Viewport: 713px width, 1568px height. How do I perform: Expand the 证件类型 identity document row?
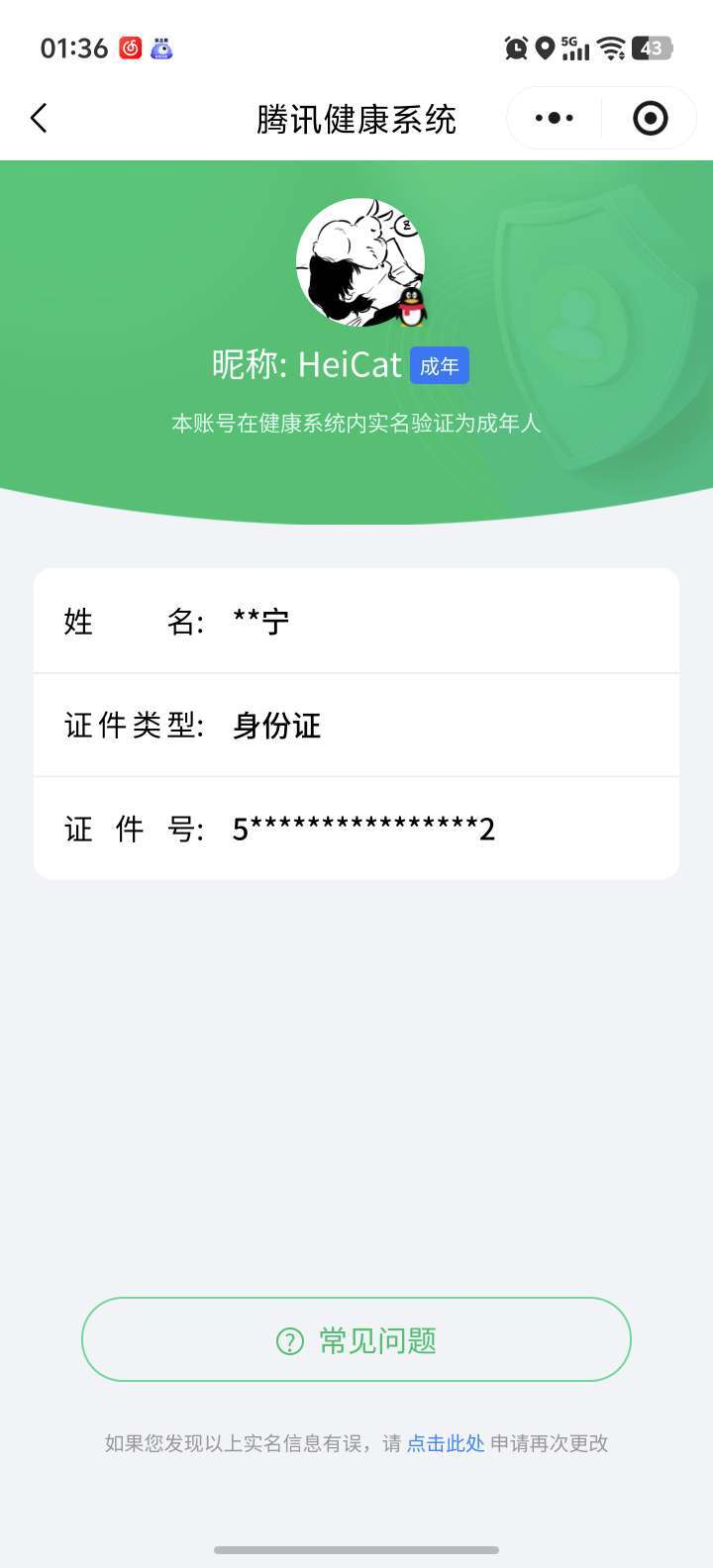tap(356, 726)
